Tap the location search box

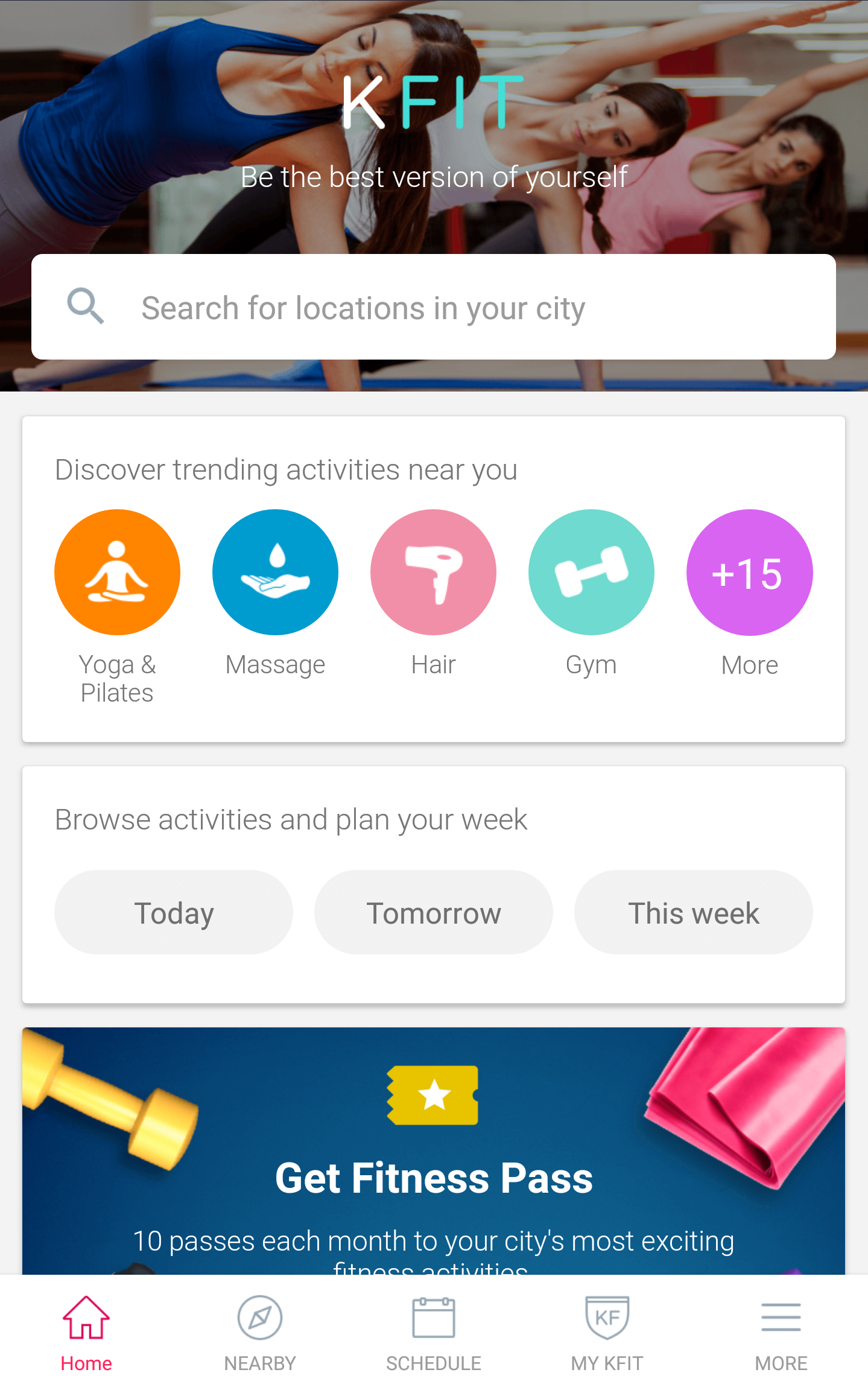click(x=433, y=307)
